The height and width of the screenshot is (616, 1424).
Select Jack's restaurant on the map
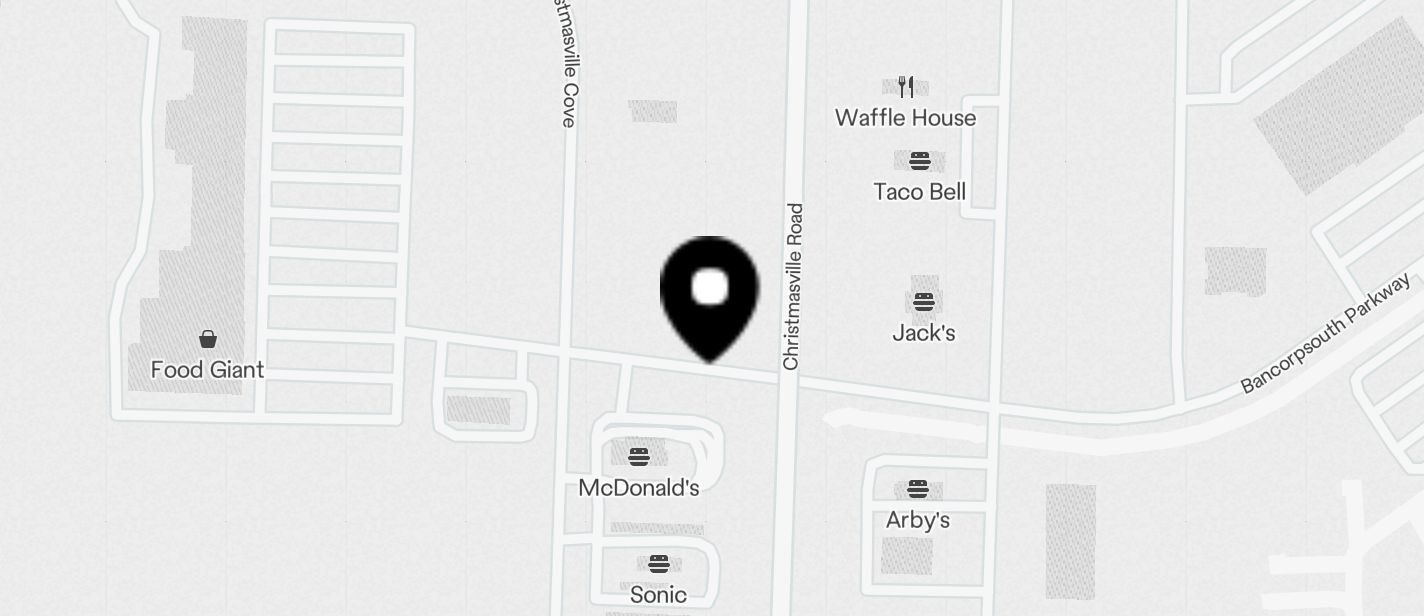pyautogui.click(x=924, y=303)
